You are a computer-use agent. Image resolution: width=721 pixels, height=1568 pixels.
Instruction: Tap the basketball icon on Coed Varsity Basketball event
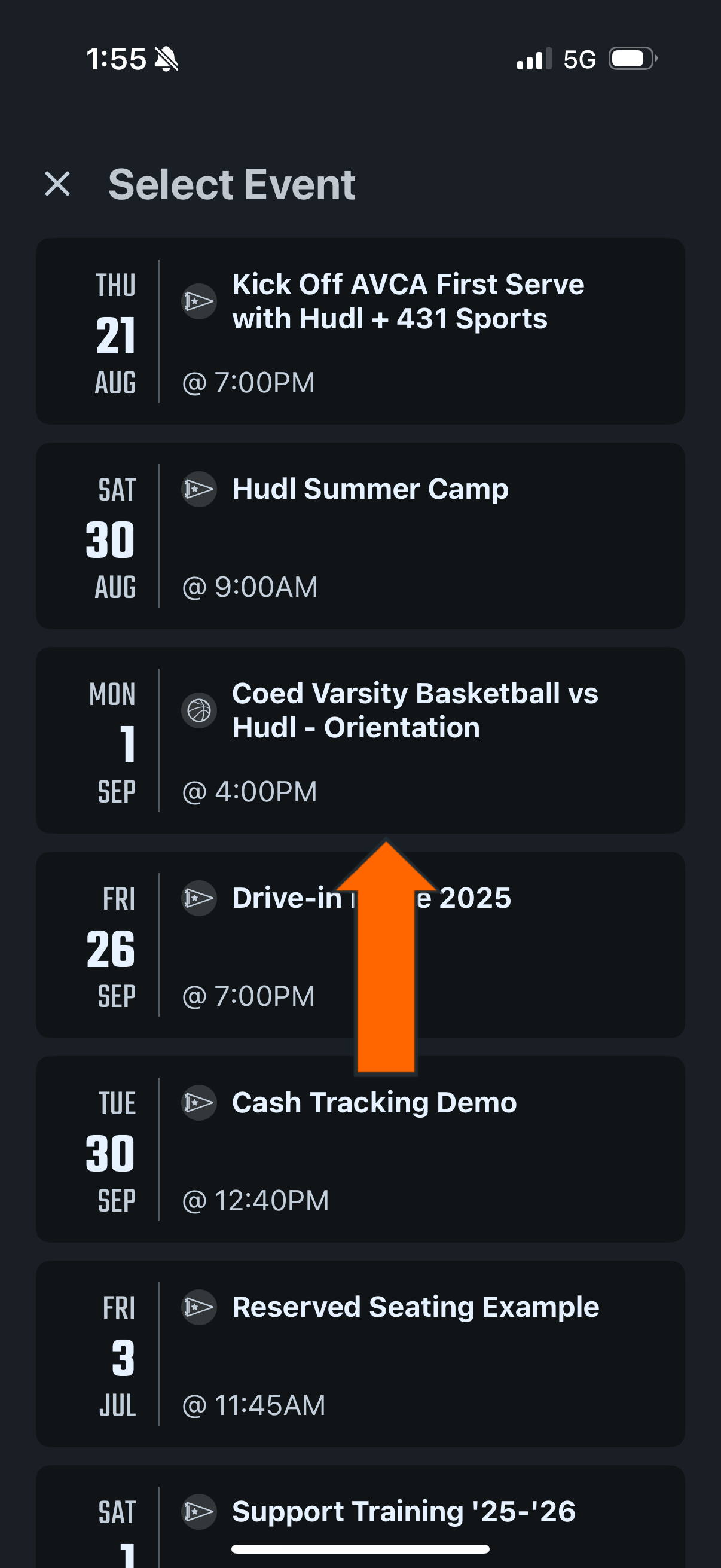(198, 710)
